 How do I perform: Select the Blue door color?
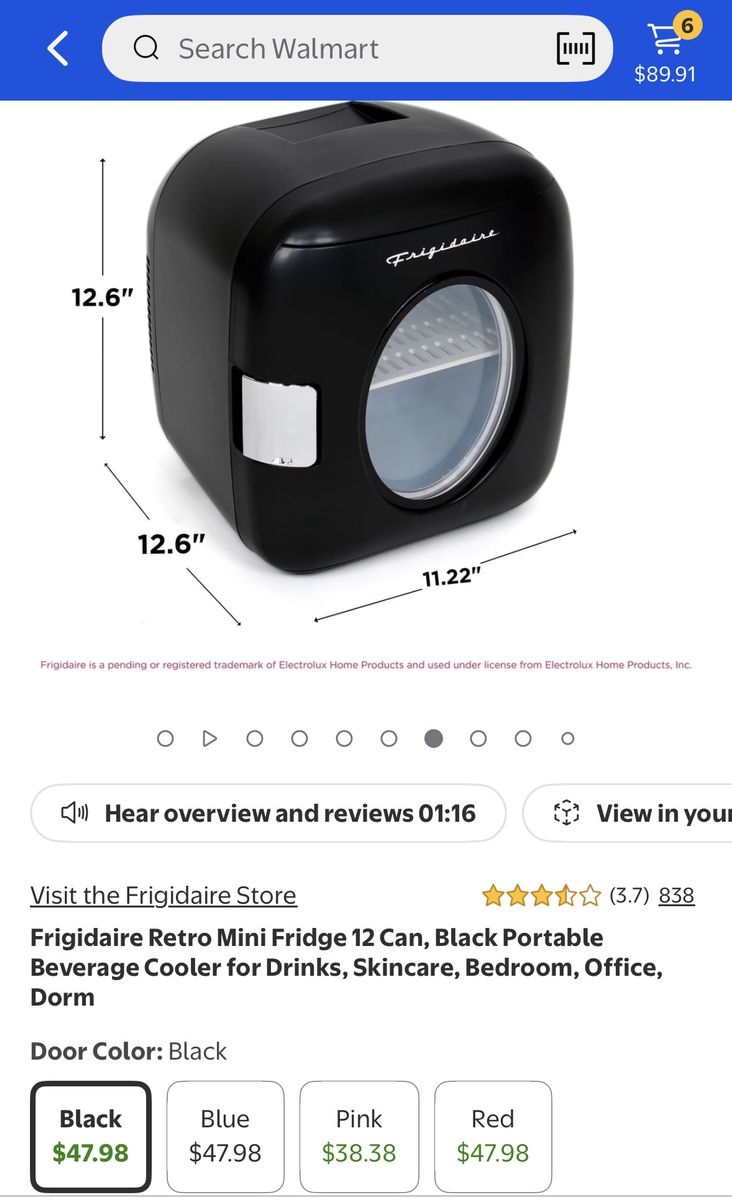[x=225, y=1136]
